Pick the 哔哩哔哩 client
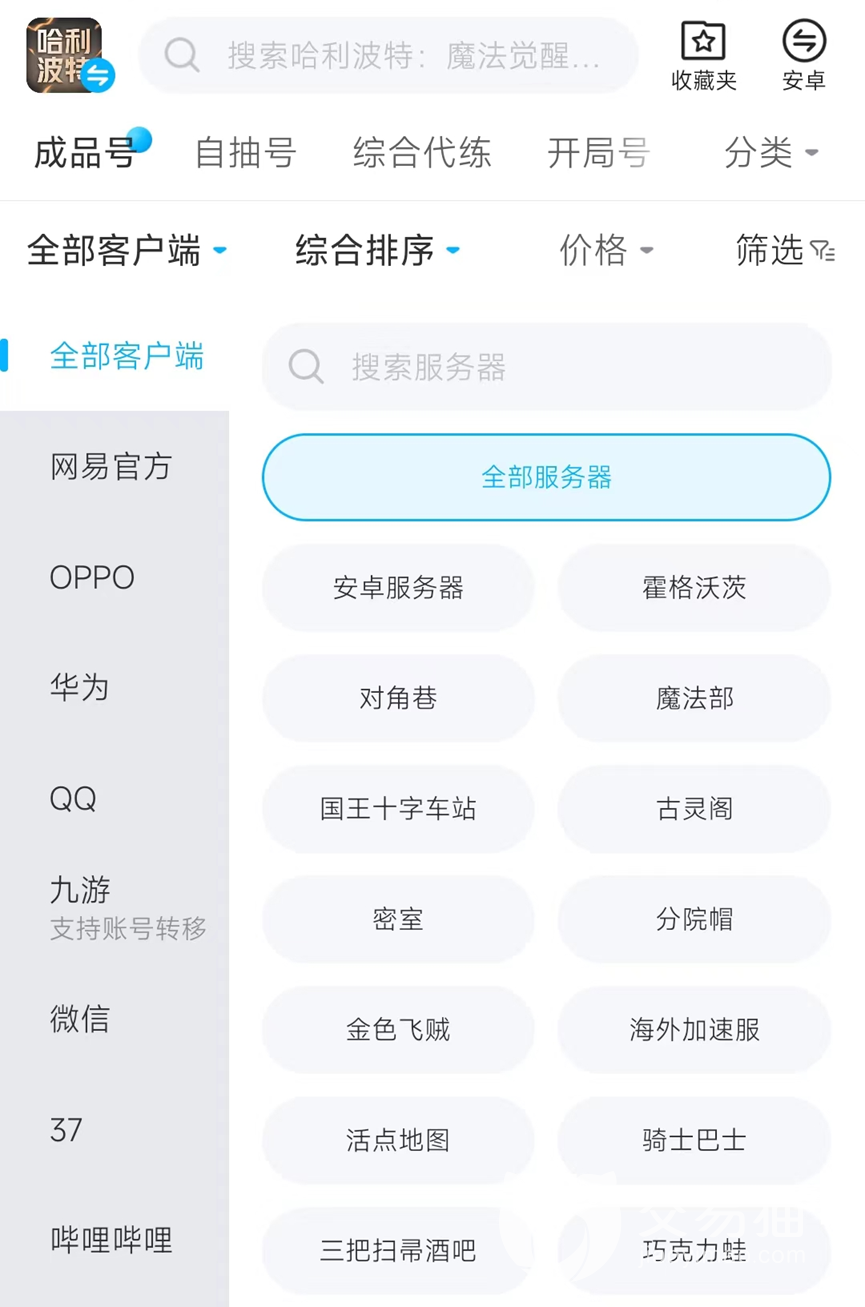 [x=114, y=1240]
